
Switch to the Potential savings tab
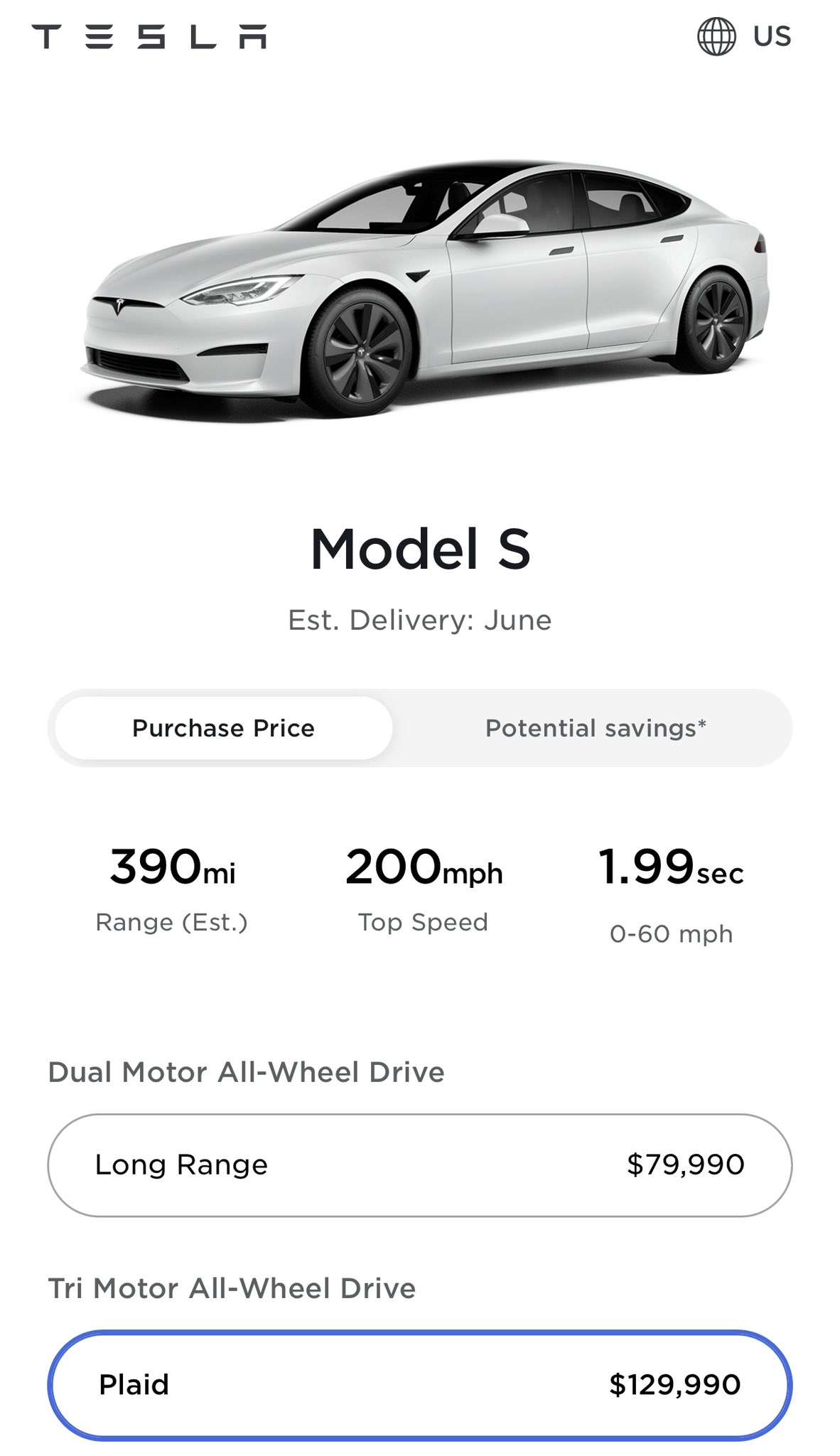click(596, 728)
